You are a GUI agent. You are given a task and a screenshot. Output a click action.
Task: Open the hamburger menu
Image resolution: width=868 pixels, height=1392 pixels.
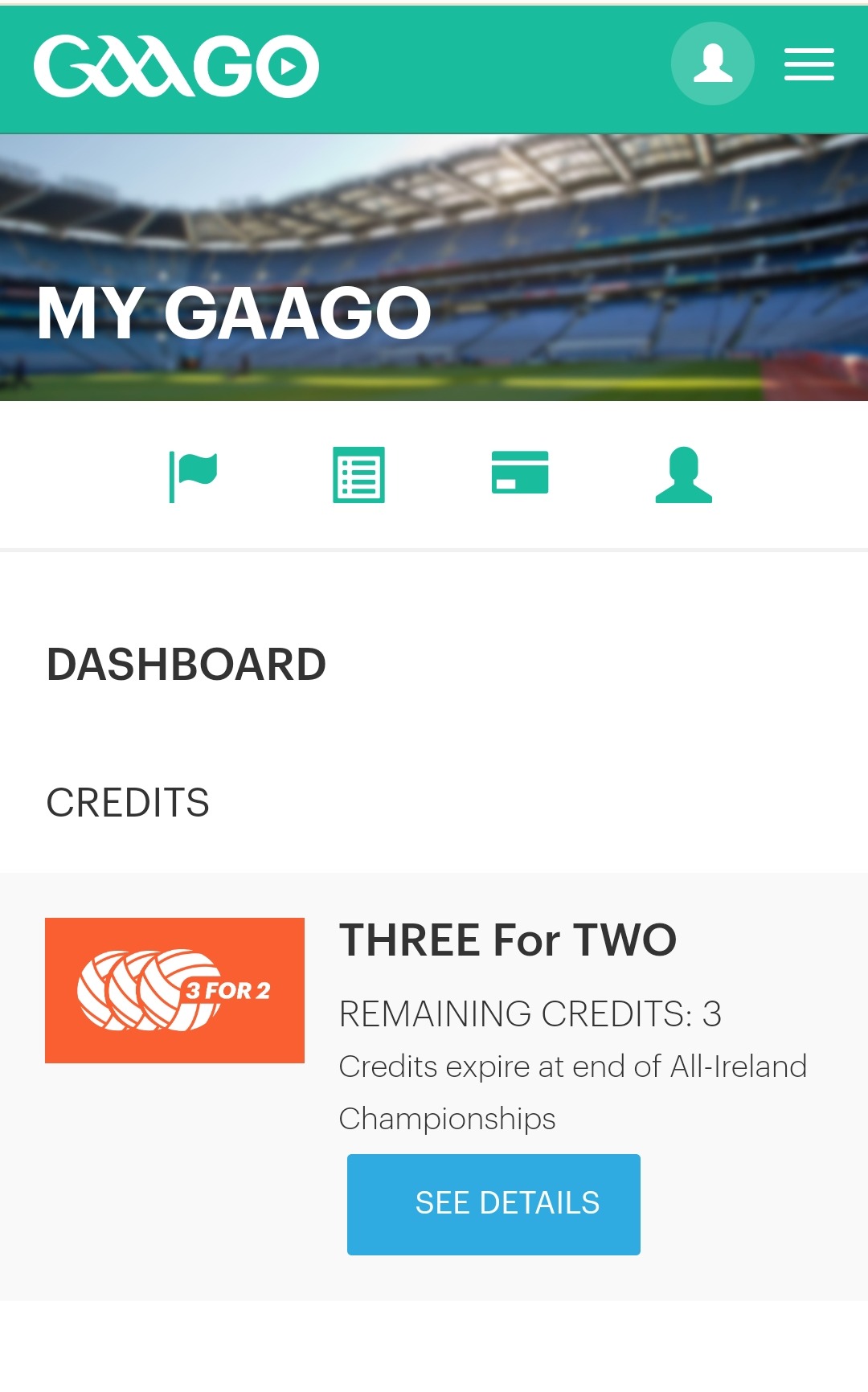pyautogui.click(x=809, y=64)
